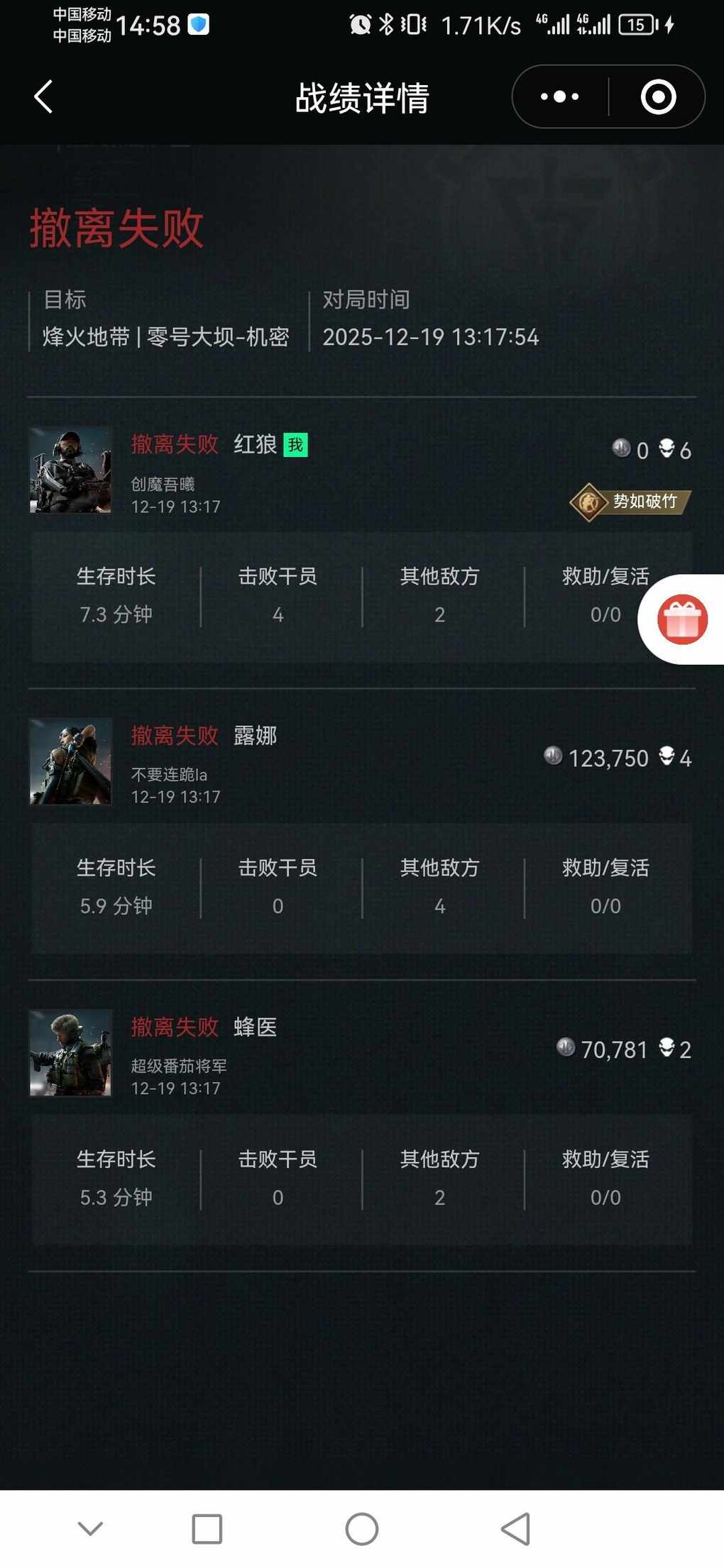Tap the system home button
The image size is (724, 1568).
point(361,1529)
